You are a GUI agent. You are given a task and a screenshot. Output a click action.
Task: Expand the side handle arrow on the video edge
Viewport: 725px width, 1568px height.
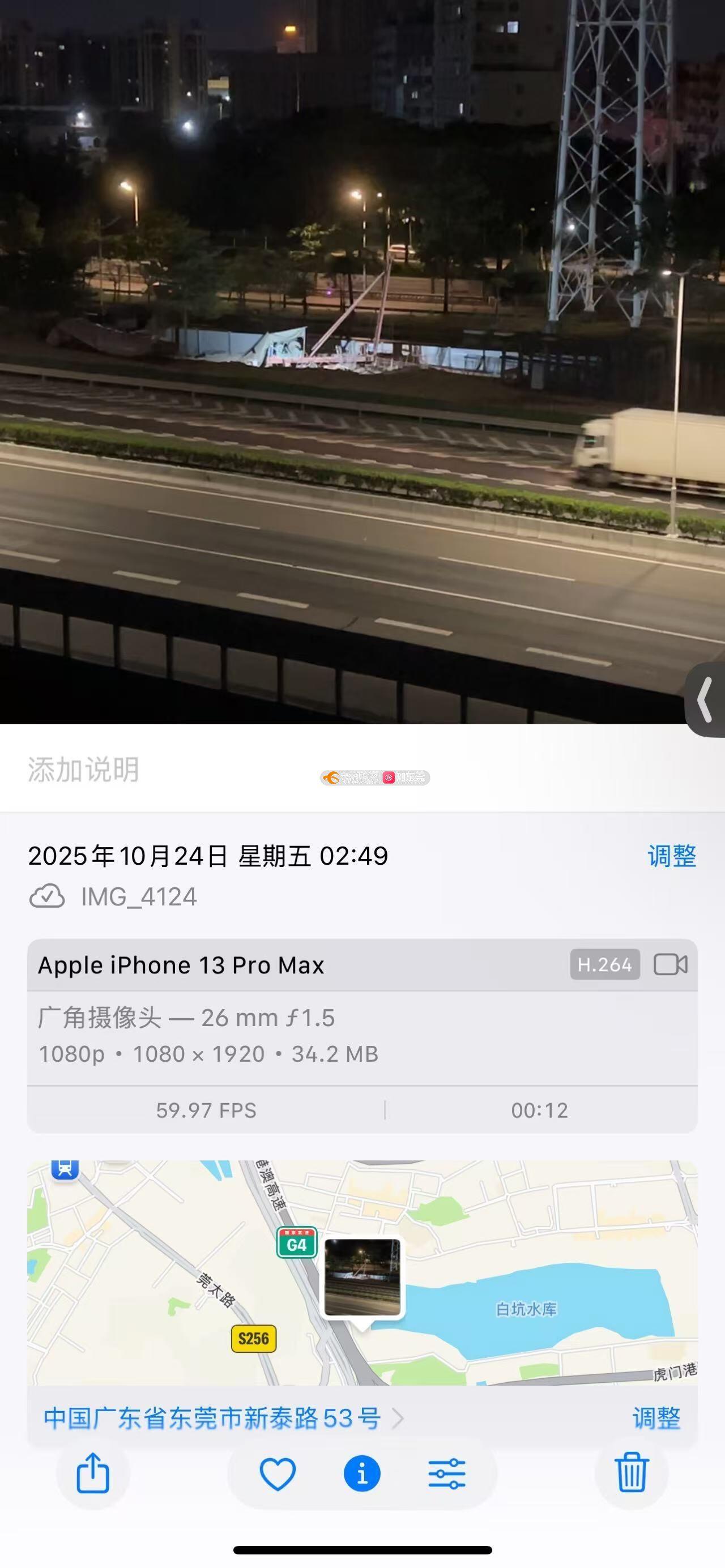[706, 700]
